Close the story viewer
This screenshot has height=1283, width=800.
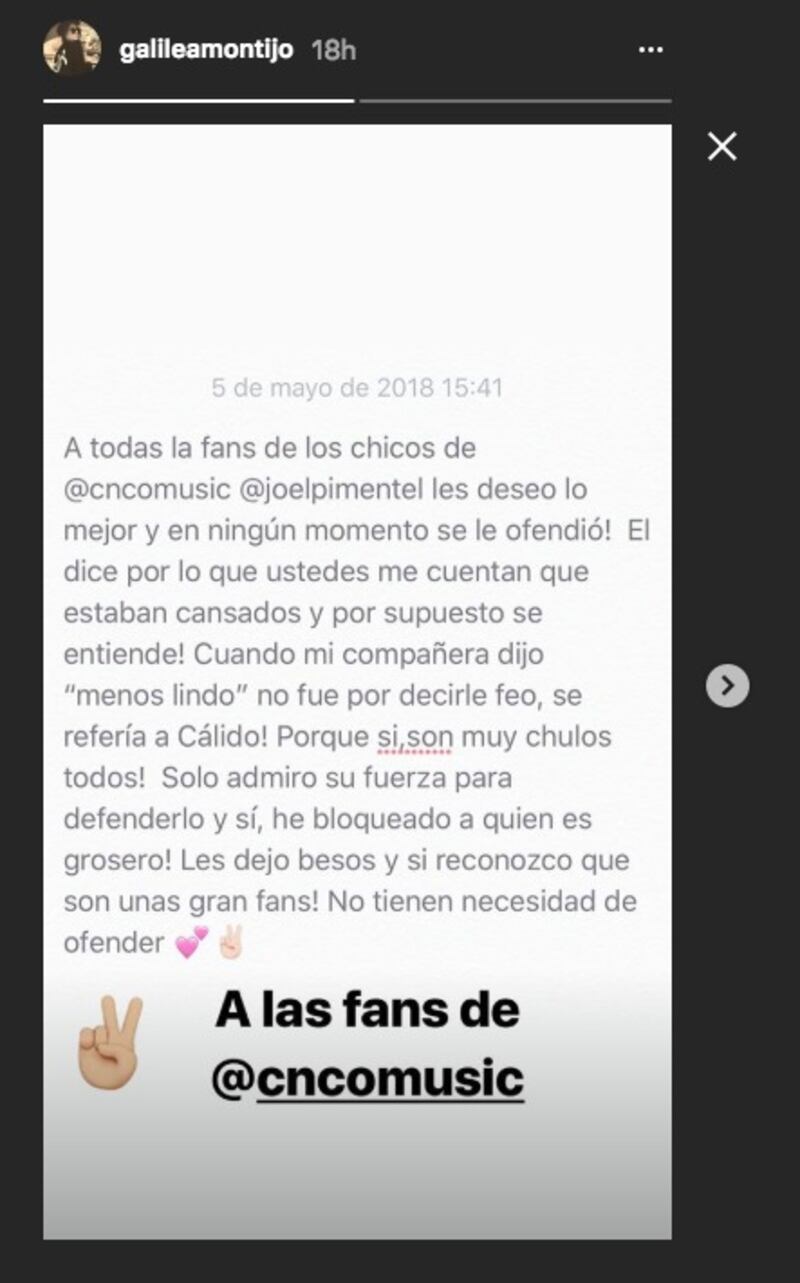[722, 147]
